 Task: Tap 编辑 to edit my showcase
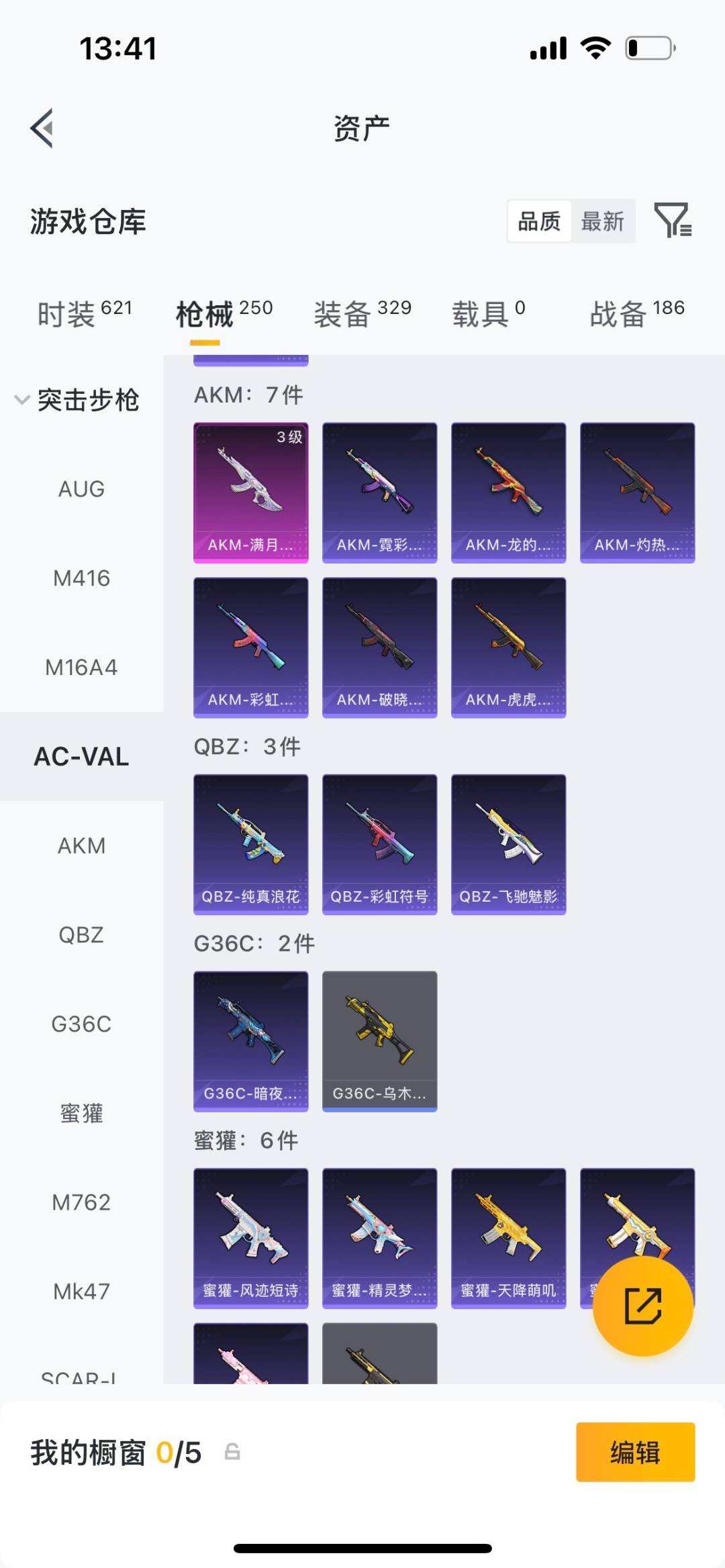pos(635,1452)
